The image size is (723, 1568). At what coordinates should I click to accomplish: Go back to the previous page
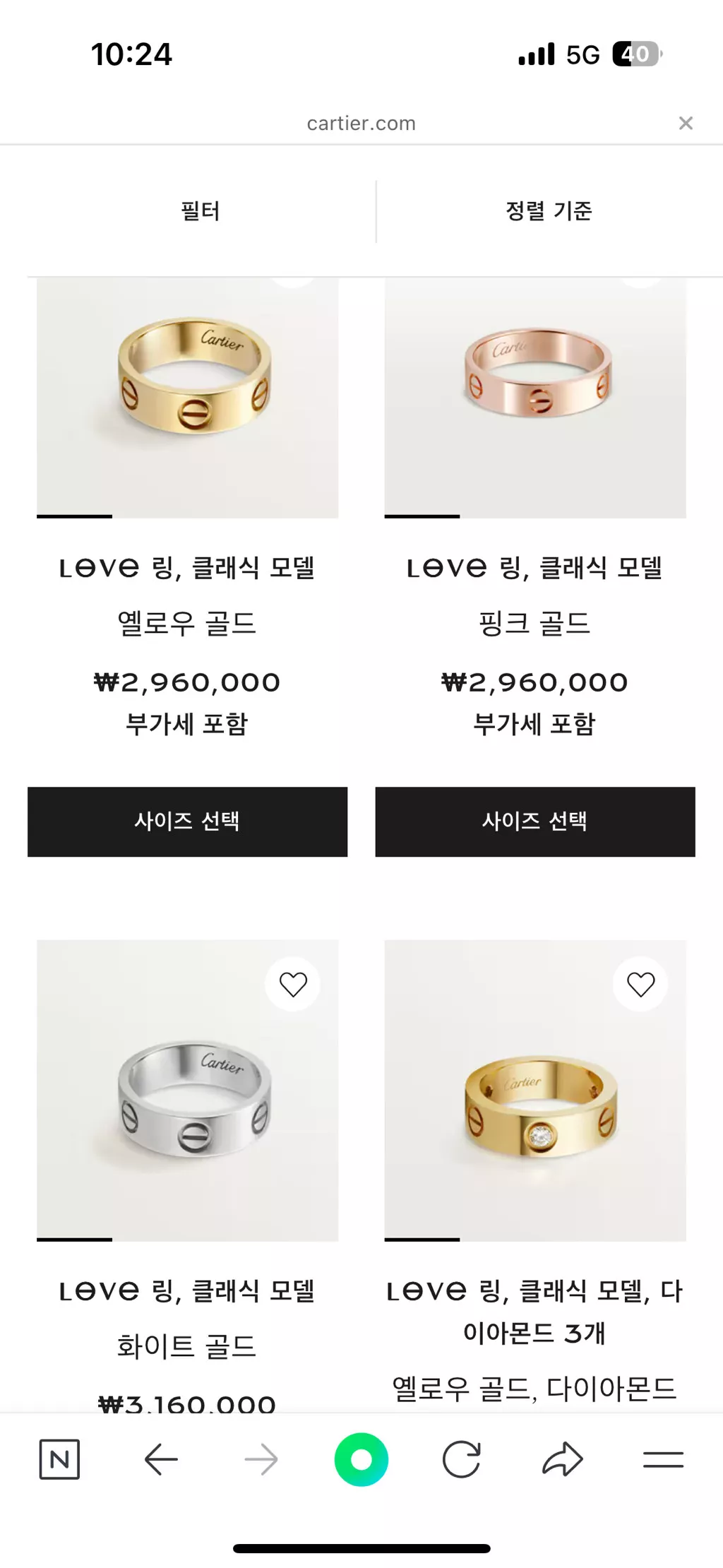[x=161, y=1459]
